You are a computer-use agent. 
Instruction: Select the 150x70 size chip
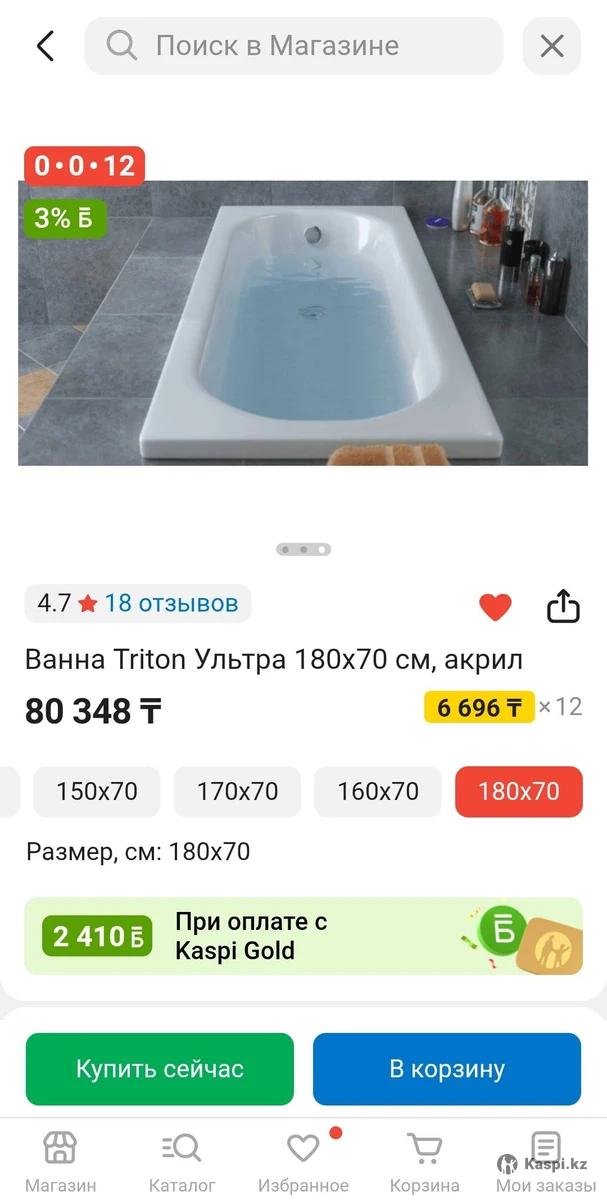click(97, 792)
